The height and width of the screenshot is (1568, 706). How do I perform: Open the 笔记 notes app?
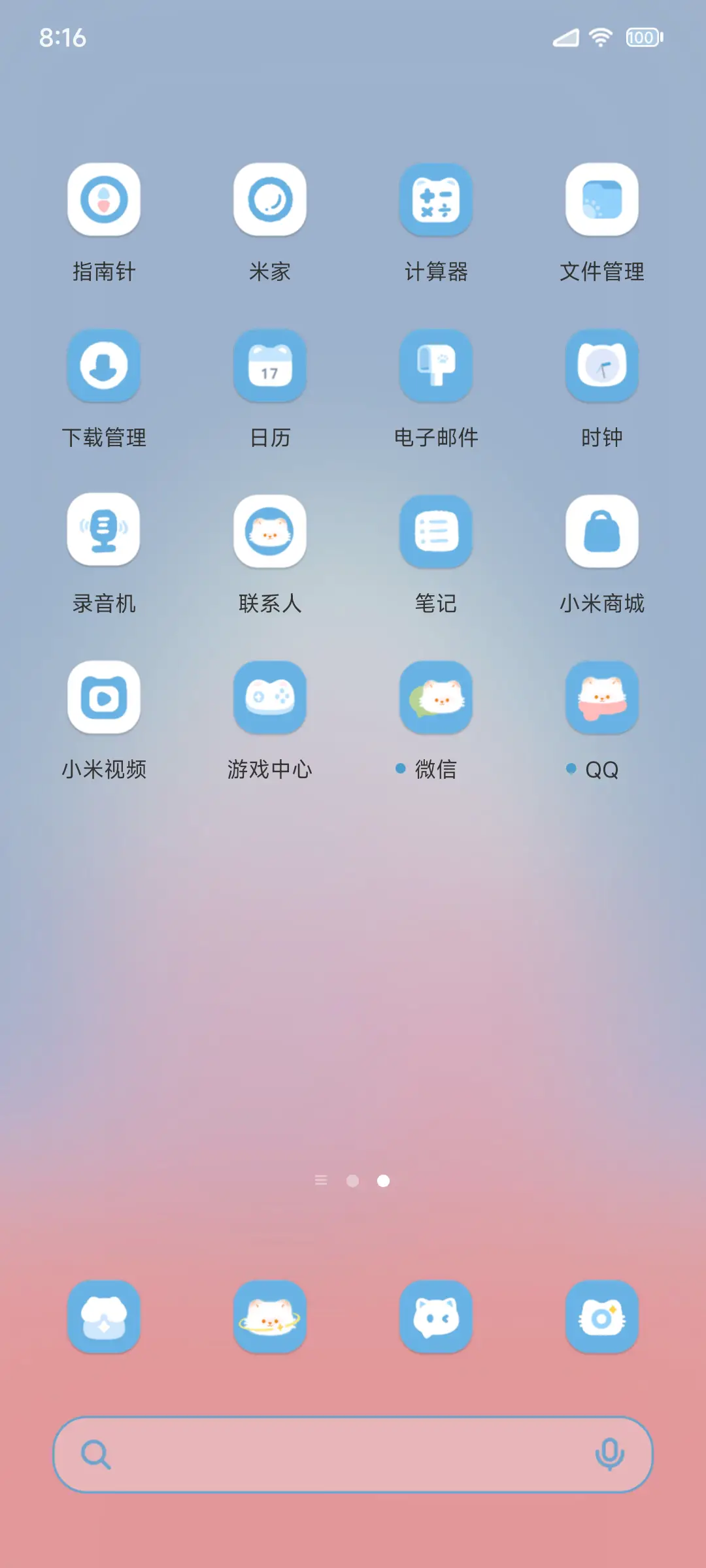pos(436,532)
